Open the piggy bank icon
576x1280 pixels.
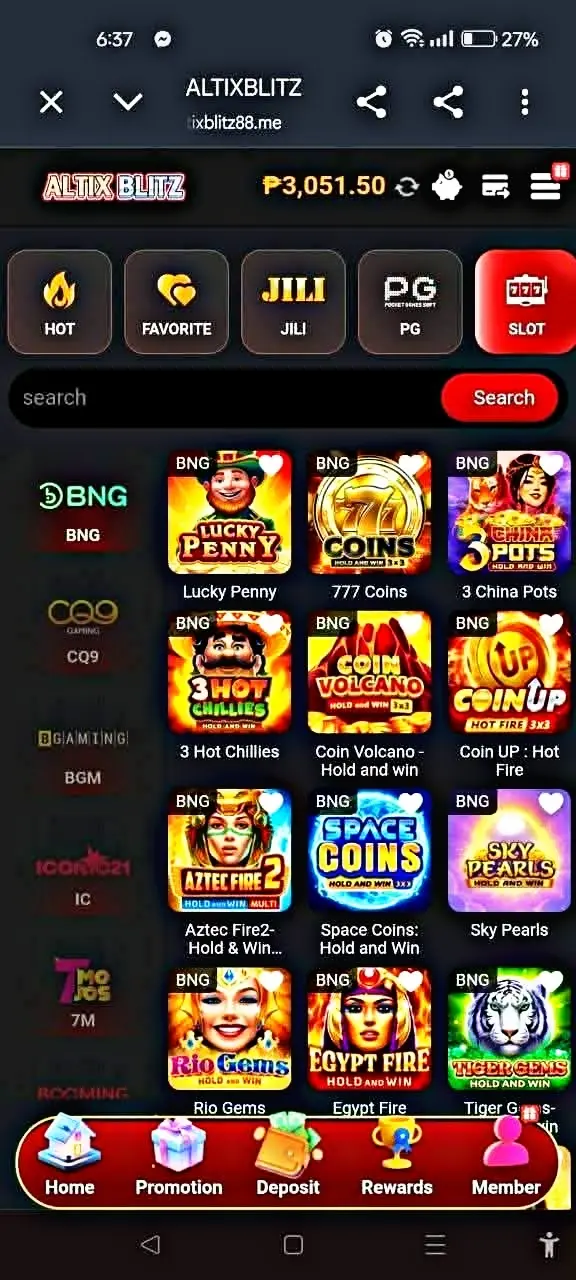point(447,186)
